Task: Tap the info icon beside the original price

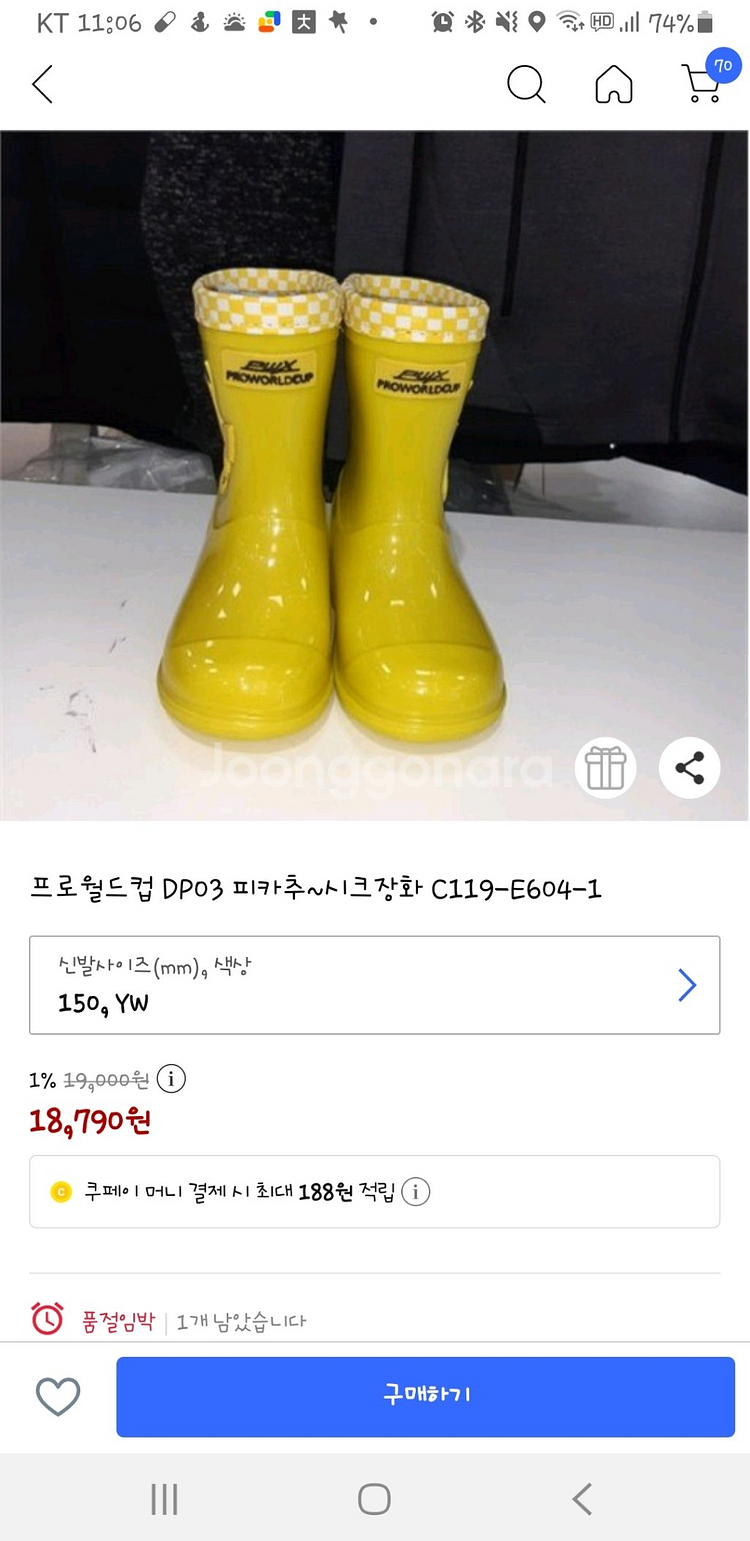Action: 171,1079
